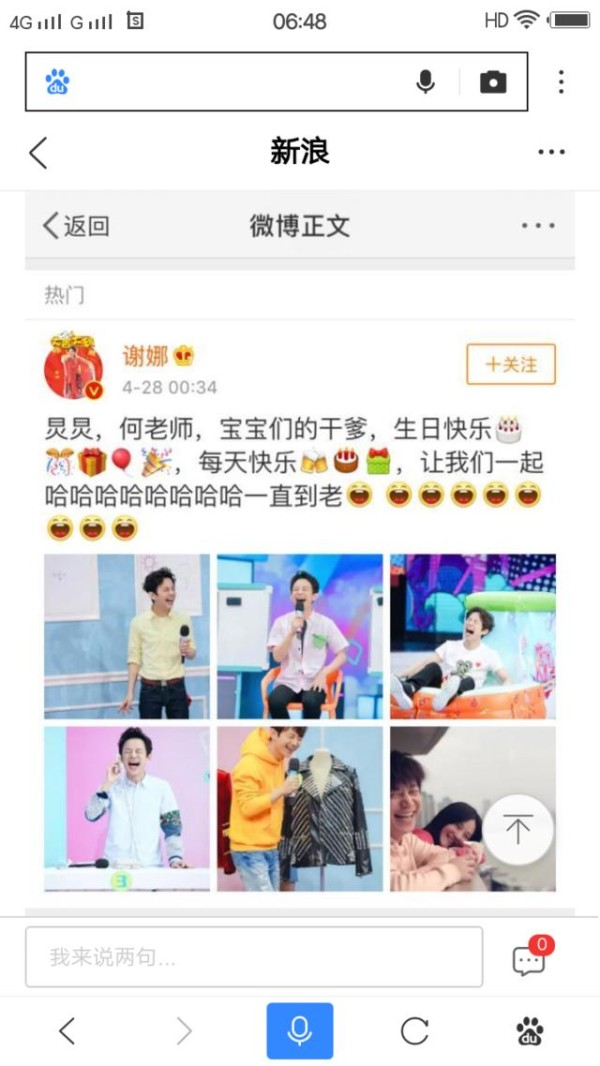
Task: Go back using the arrow beside 新浪
Action: point(39,152)
